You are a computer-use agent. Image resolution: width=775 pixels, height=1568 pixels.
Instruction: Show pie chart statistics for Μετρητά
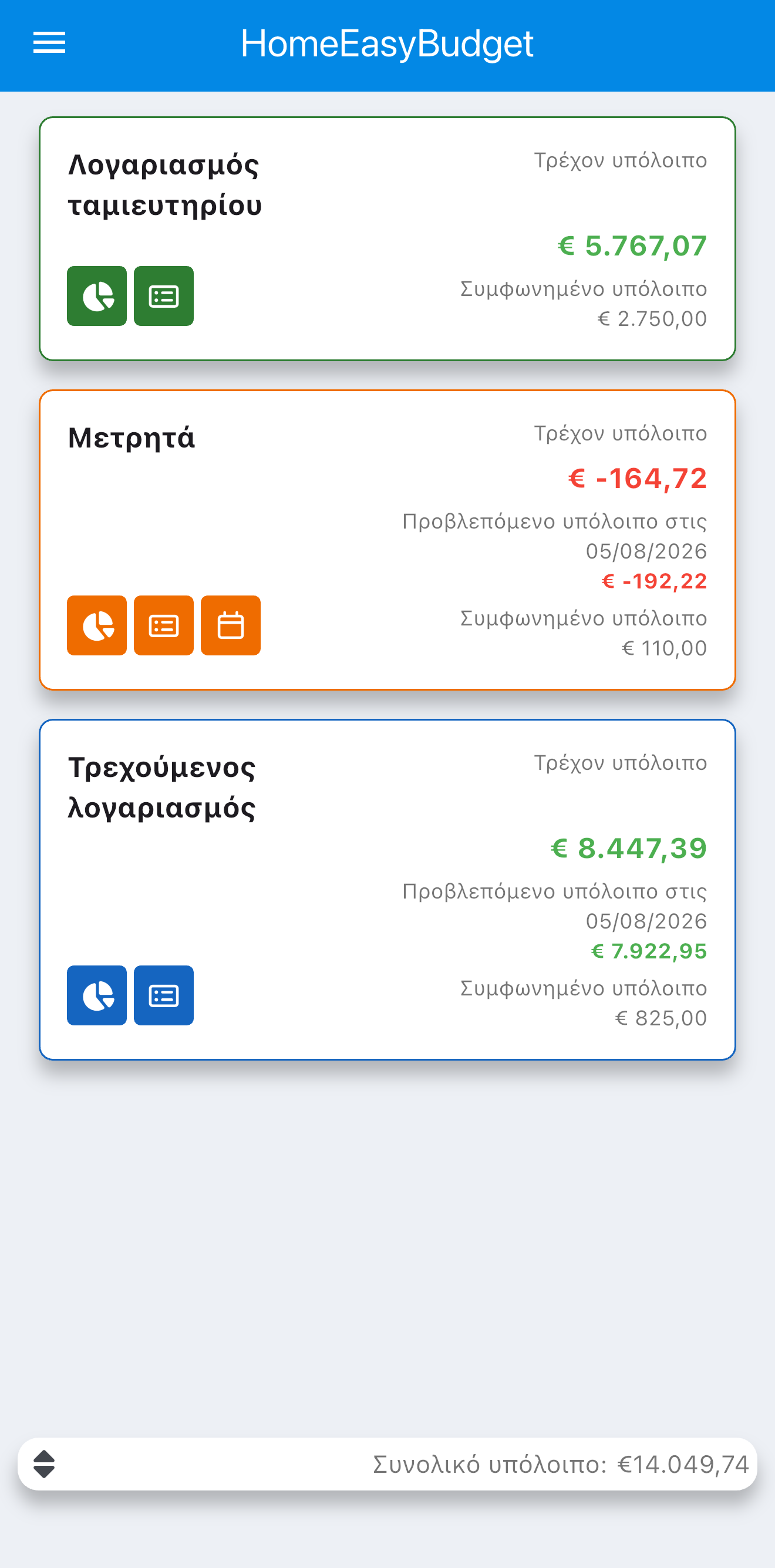(97, 625)
